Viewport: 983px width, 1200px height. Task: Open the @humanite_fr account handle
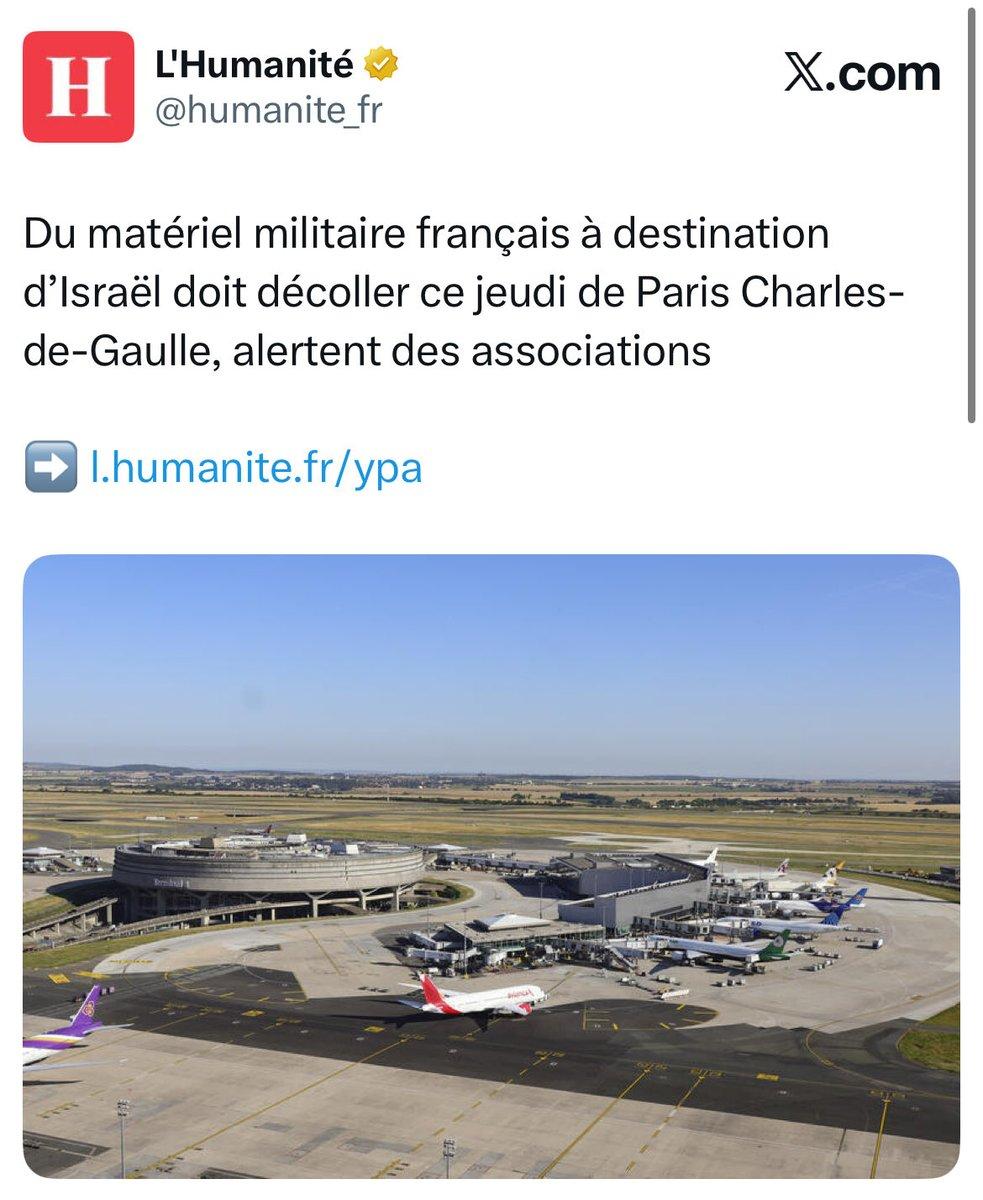point(267,111)
